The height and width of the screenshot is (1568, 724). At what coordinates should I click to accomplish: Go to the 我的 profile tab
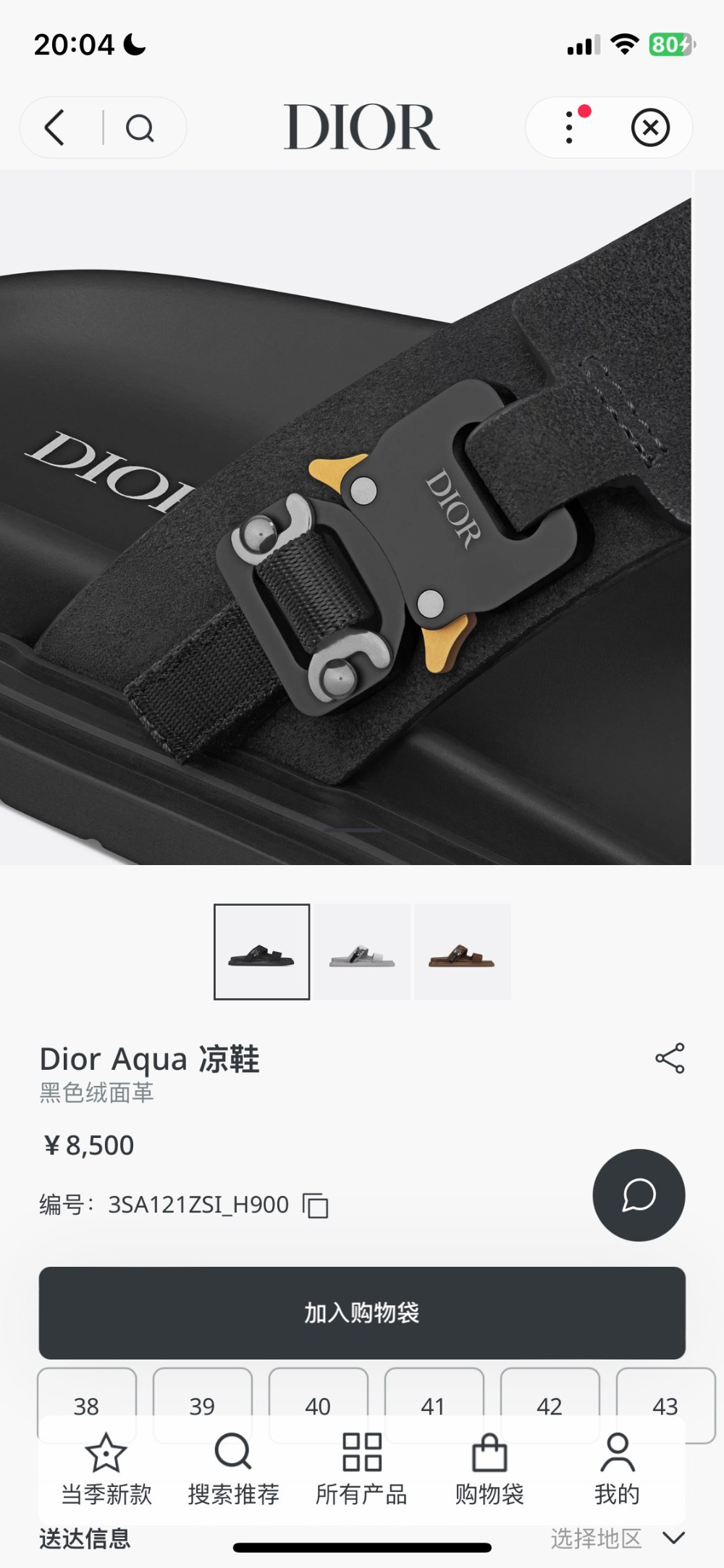pos(617,1470)
